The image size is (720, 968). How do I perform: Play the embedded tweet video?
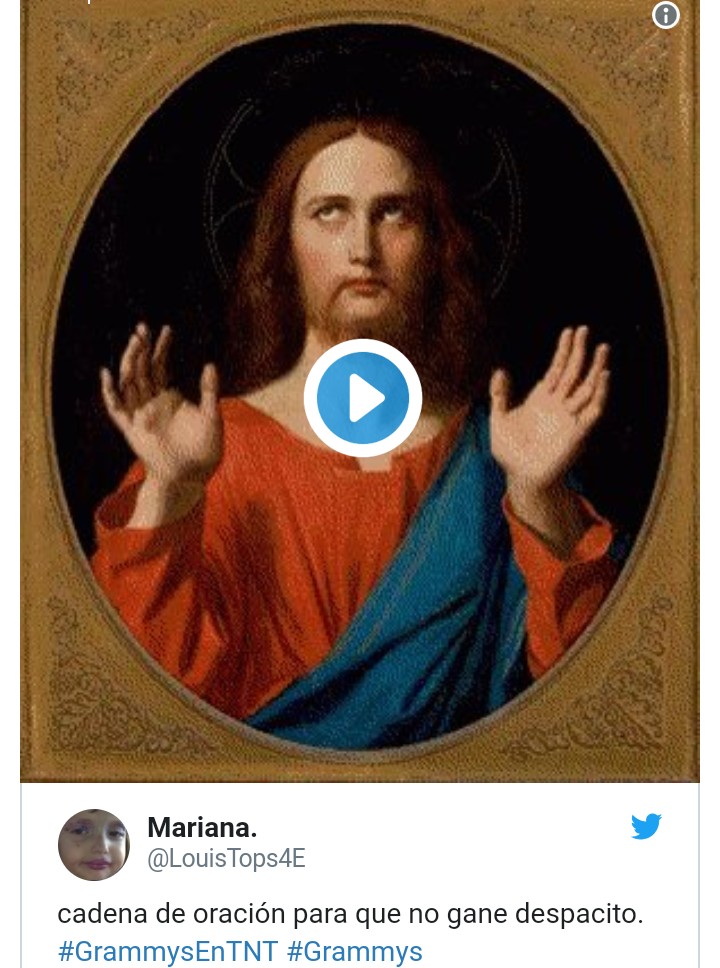[362, 398]
